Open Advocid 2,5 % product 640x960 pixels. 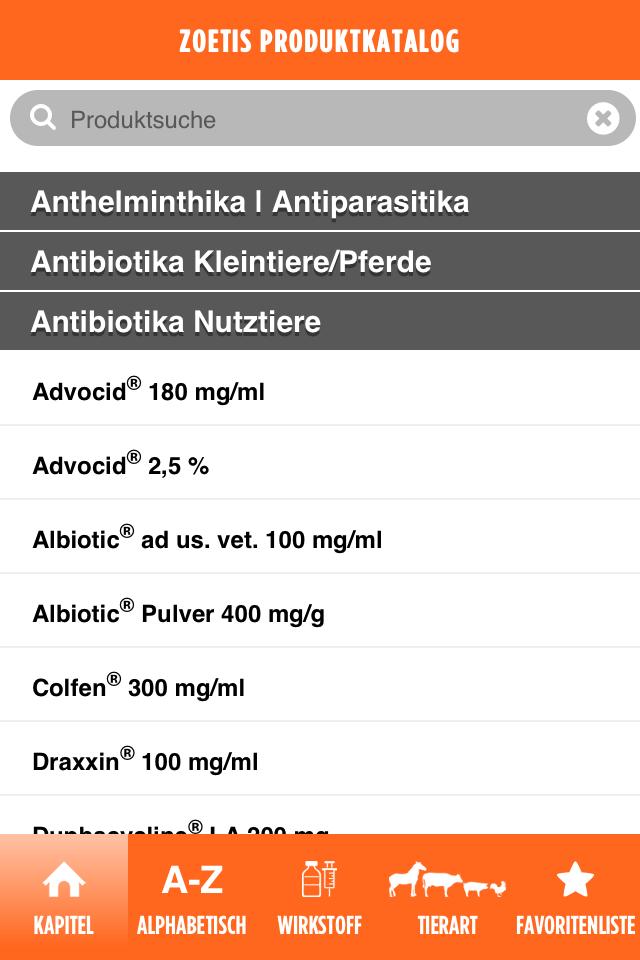point(320,464)
